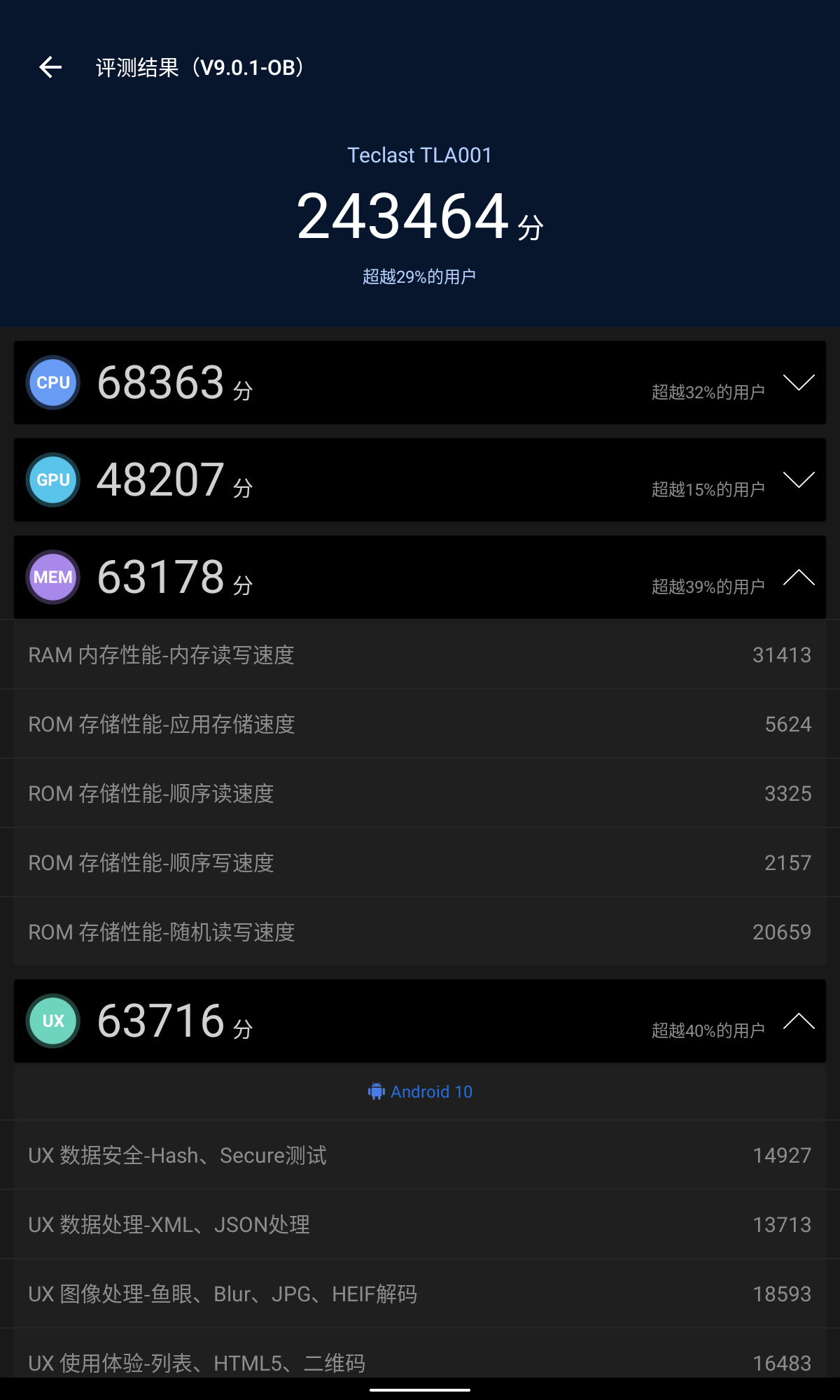Screen dimensions: 840x1400
Task: Select the GPU score badge icon
Action: 52,479
